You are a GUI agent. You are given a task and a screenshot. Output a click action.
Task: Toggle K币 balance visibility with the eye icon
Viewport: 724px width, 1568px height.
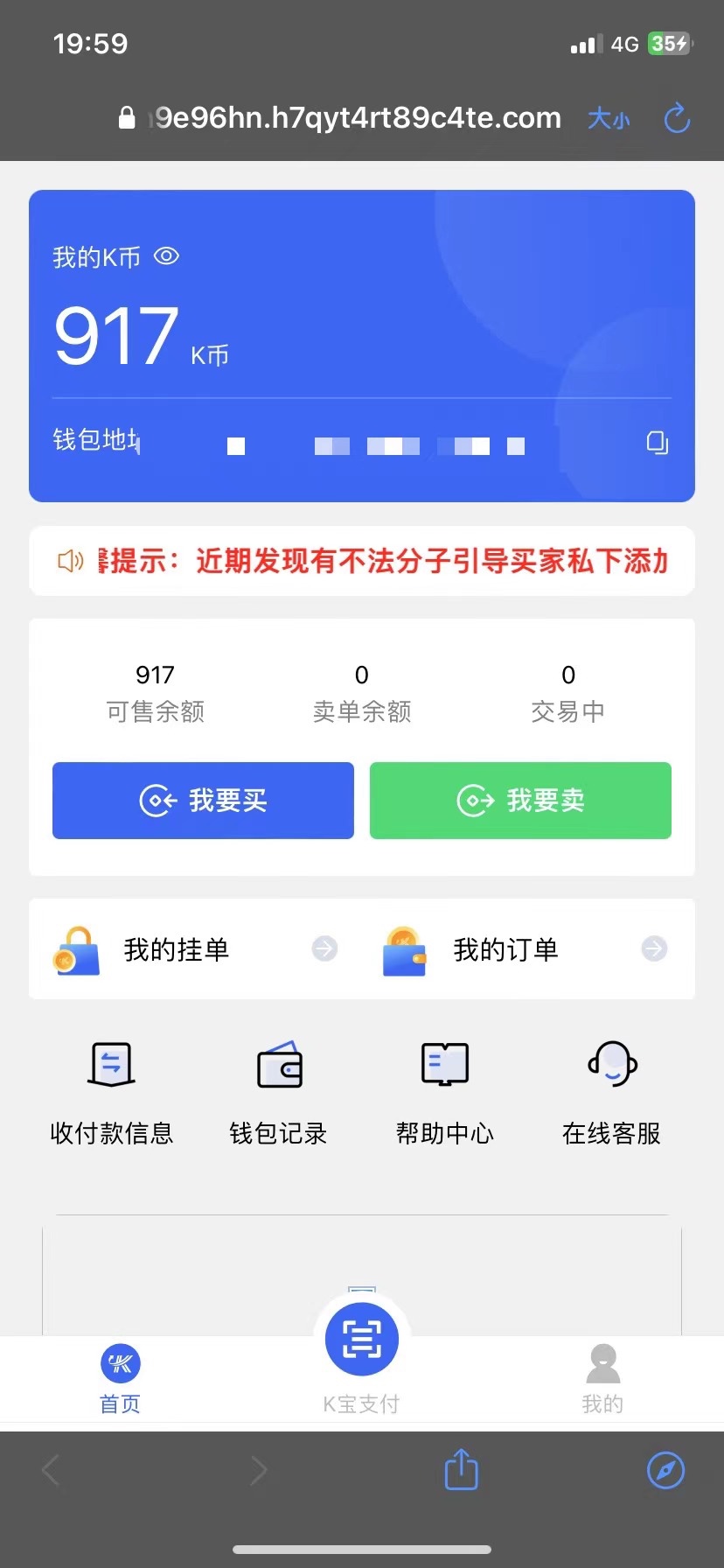click(166, 256)
